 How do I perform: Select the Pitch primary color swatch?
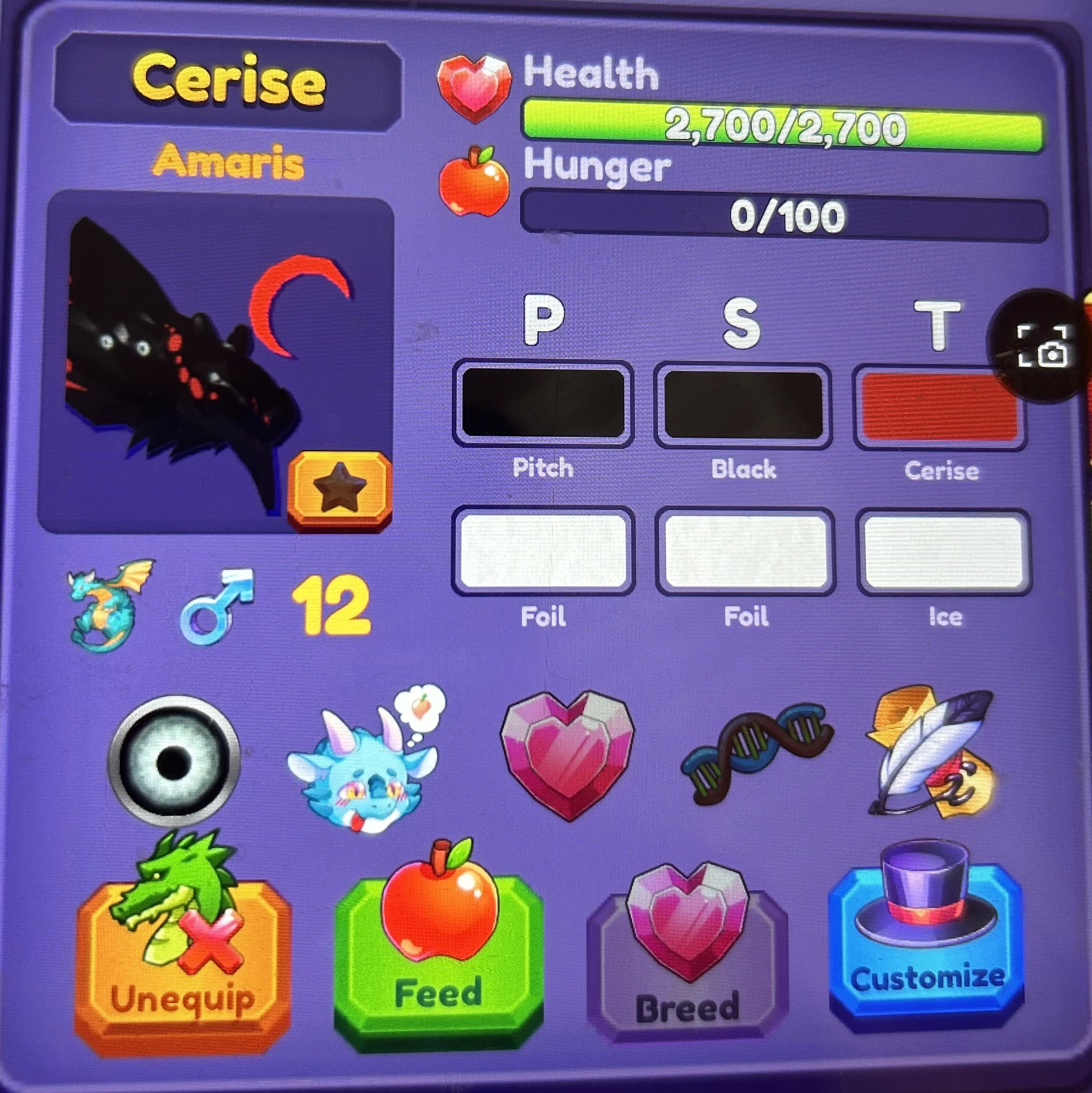point(543,404)
